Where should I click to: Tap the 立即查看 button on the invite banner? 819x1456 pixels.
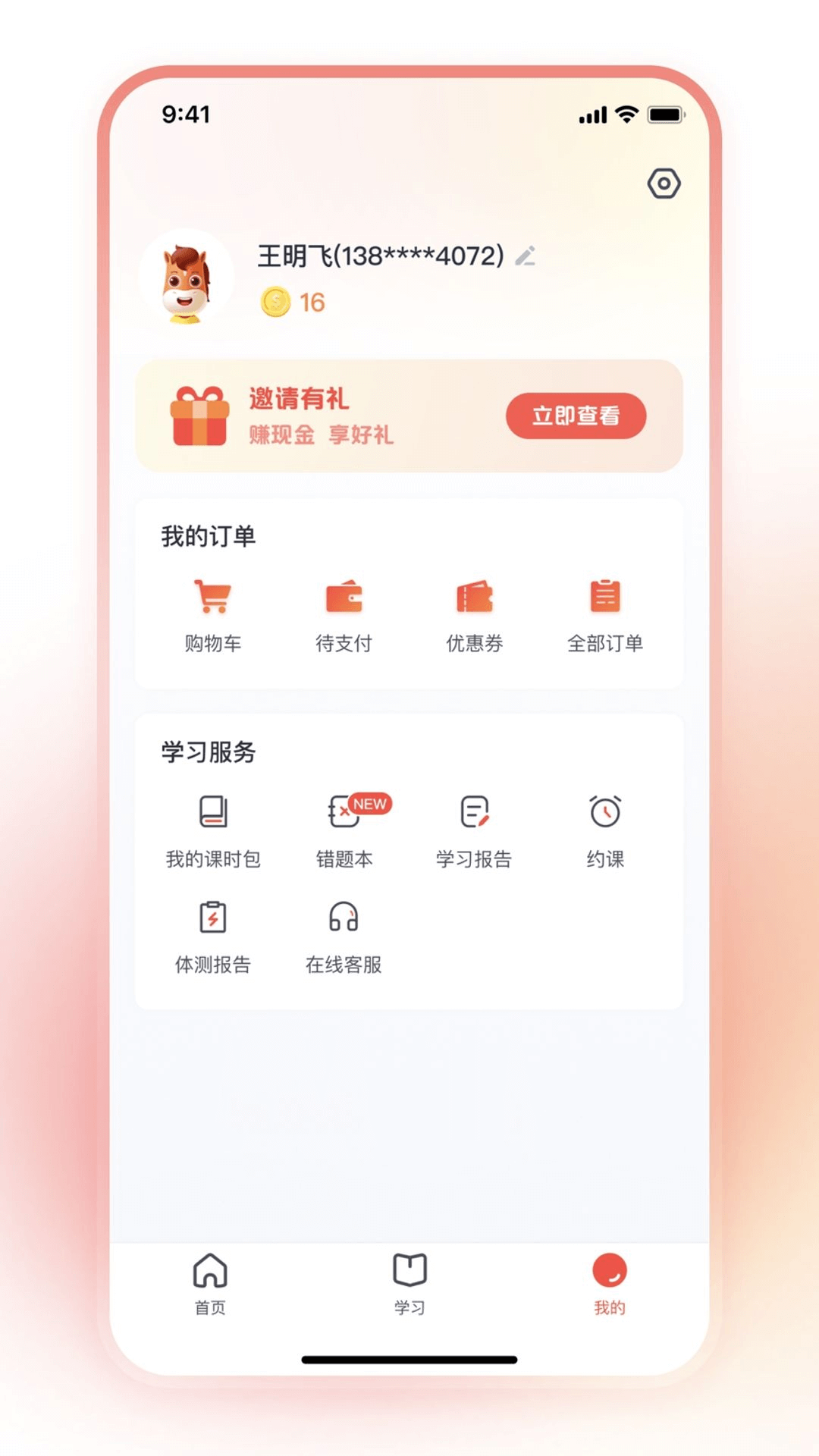click(x=576, y=416)
